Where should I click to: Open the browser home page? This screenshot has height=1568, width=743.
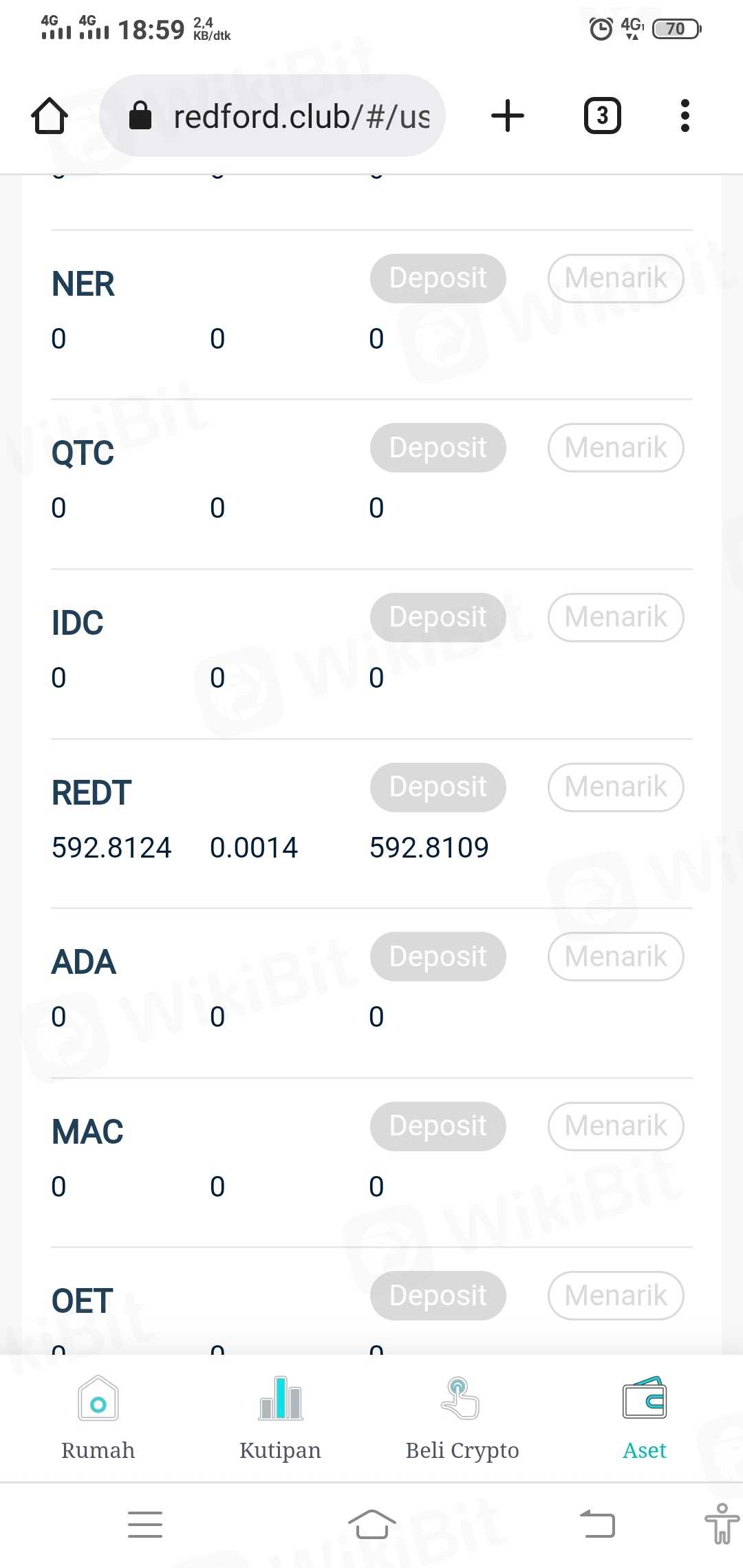click(50, 116)
